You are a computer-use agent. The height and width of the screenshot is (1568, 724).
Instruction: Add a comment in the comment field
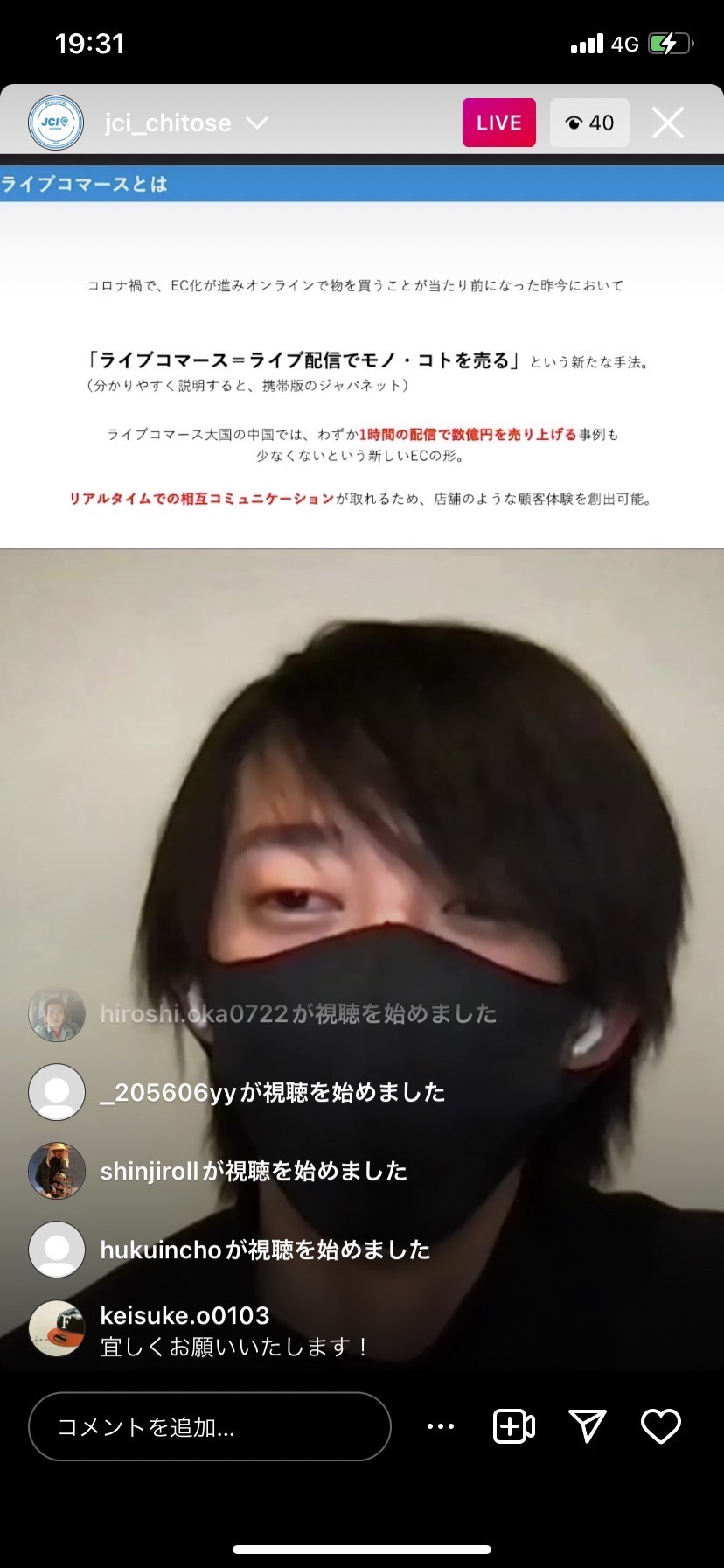point(210,1426)
